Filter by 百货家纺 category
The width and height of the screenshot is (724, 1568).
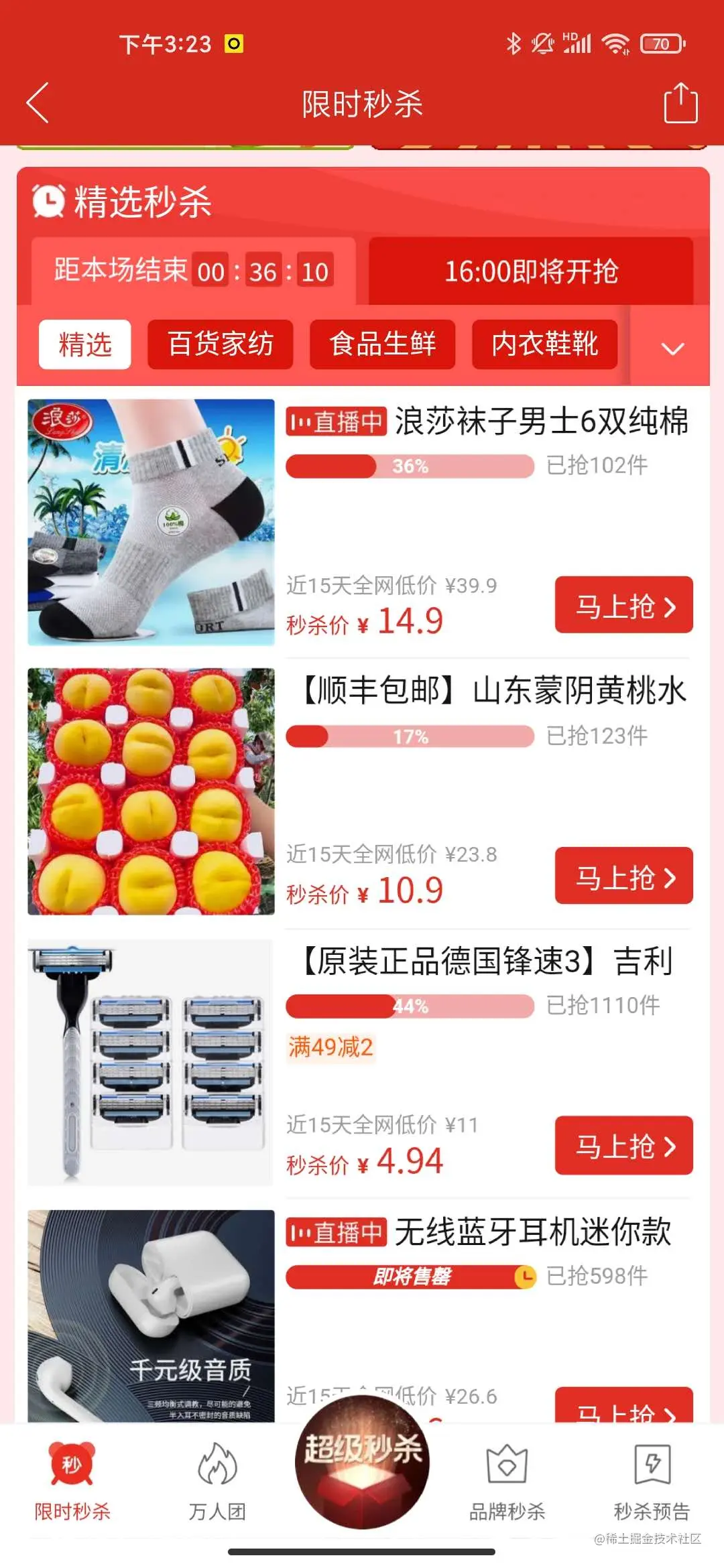pyautogui.click(x=221, y=344)
